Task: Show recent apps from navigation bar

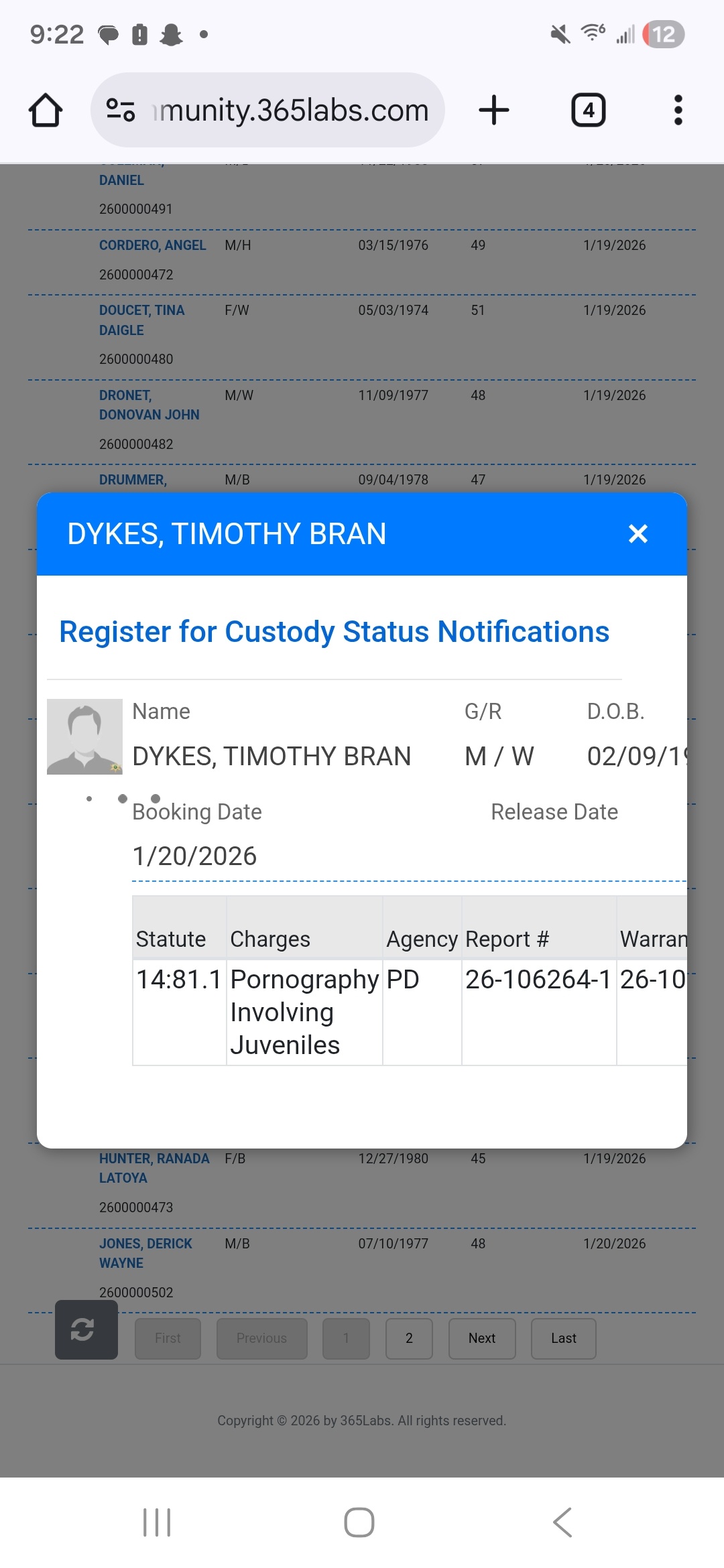Action: click(157, 1522)
